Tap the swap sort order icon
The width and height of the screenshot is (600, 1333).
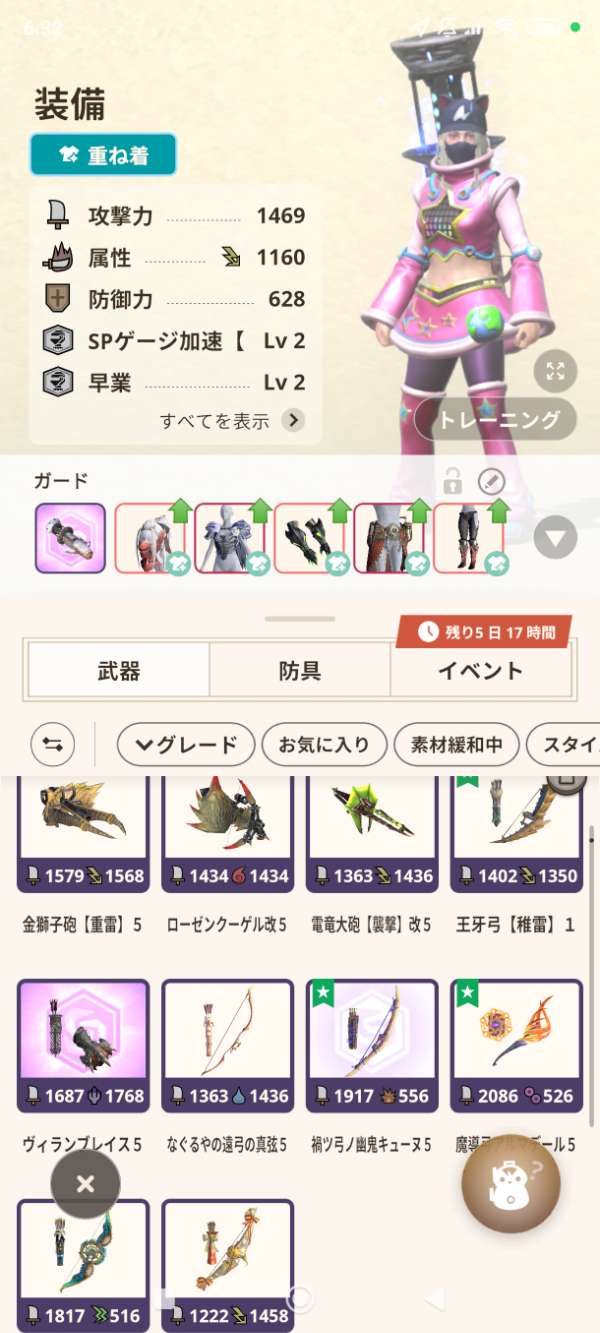click(x=53, y=744)
